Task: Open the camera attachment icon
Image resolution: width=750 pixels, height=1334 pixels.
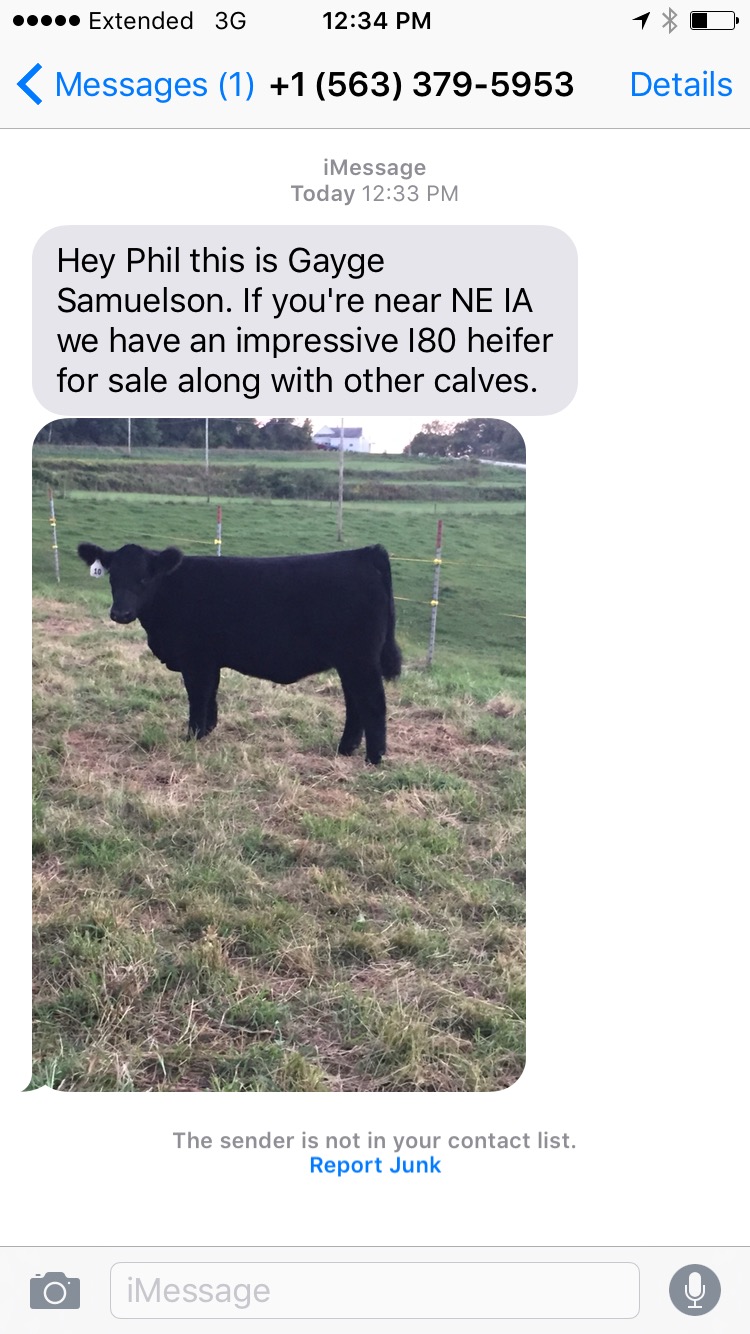Action: pyautogui.click(x=55, y=1290)
